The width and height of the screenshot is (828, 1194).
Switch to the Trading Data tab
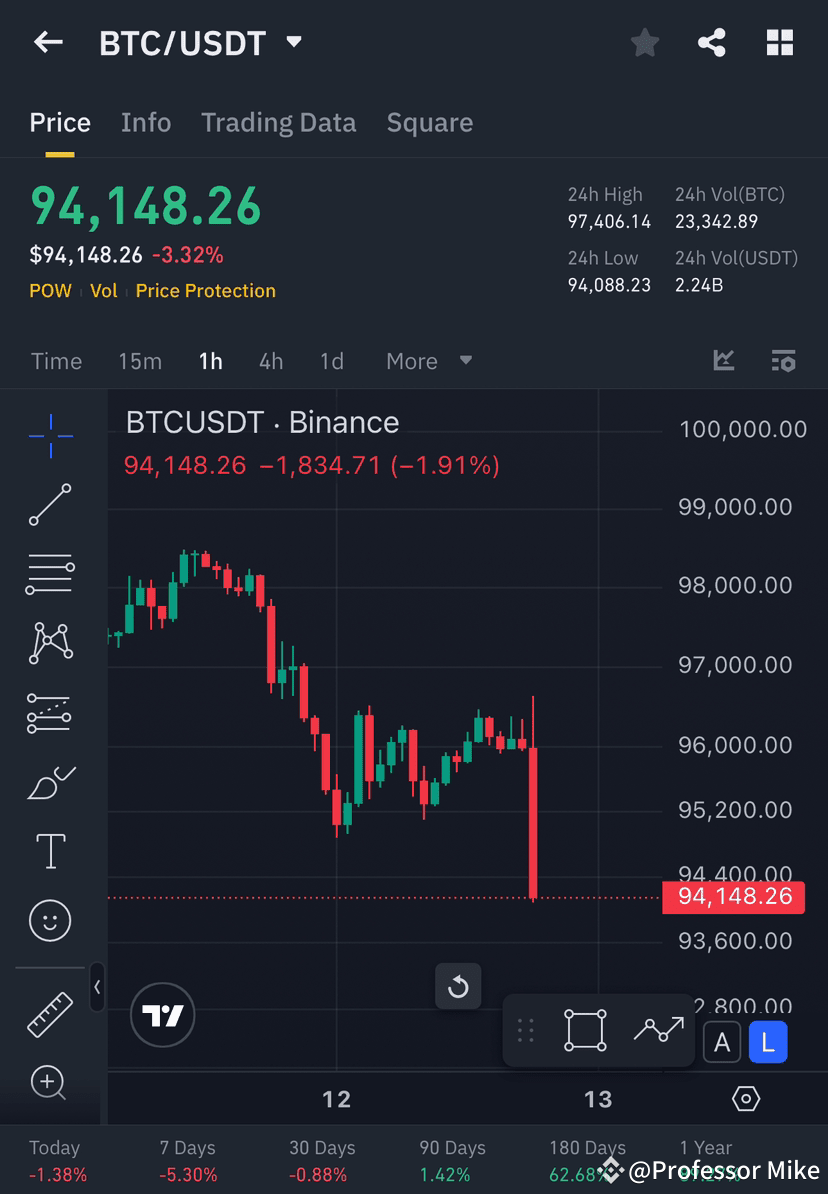coord(278,122)
